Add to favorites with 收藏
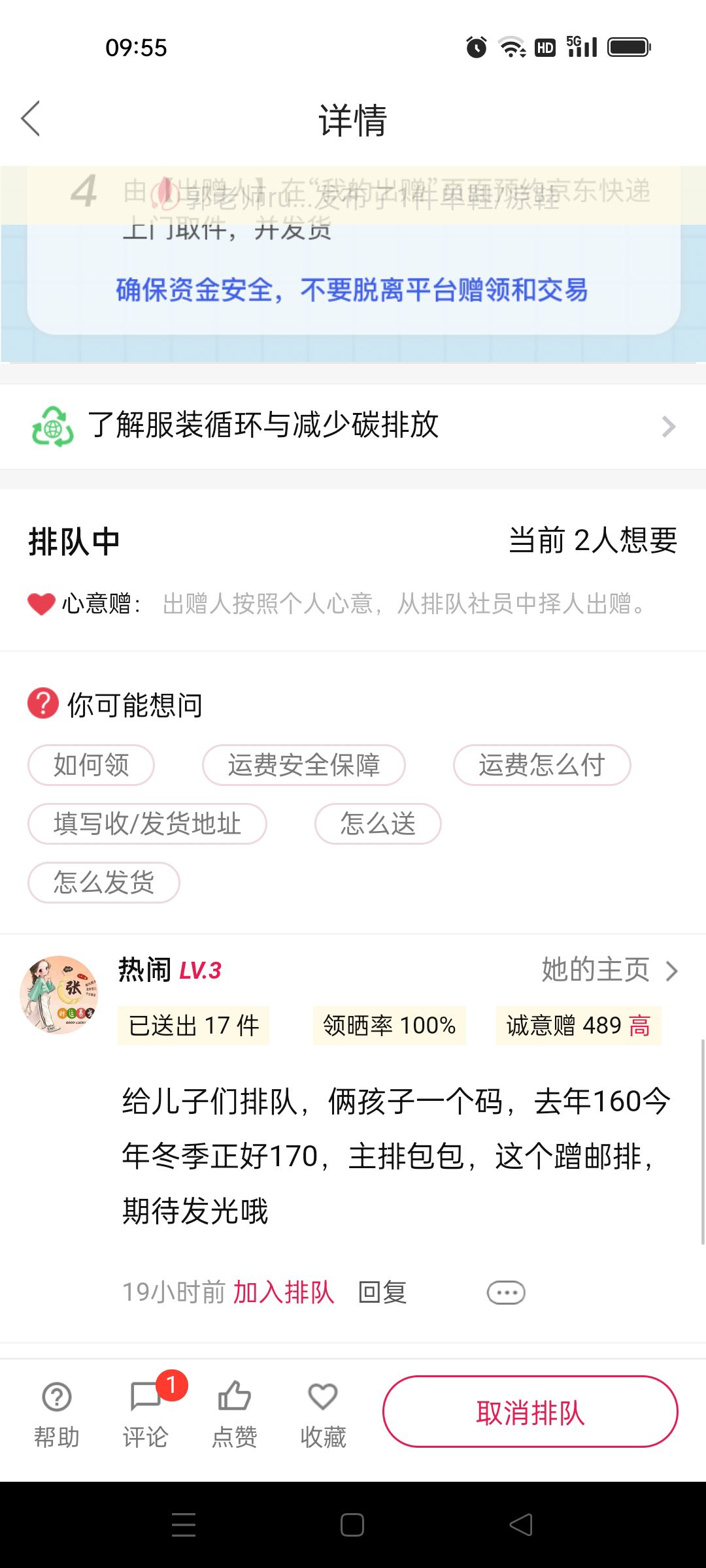Screen dimensions: 706x1568 click(x=323, y=1413)
